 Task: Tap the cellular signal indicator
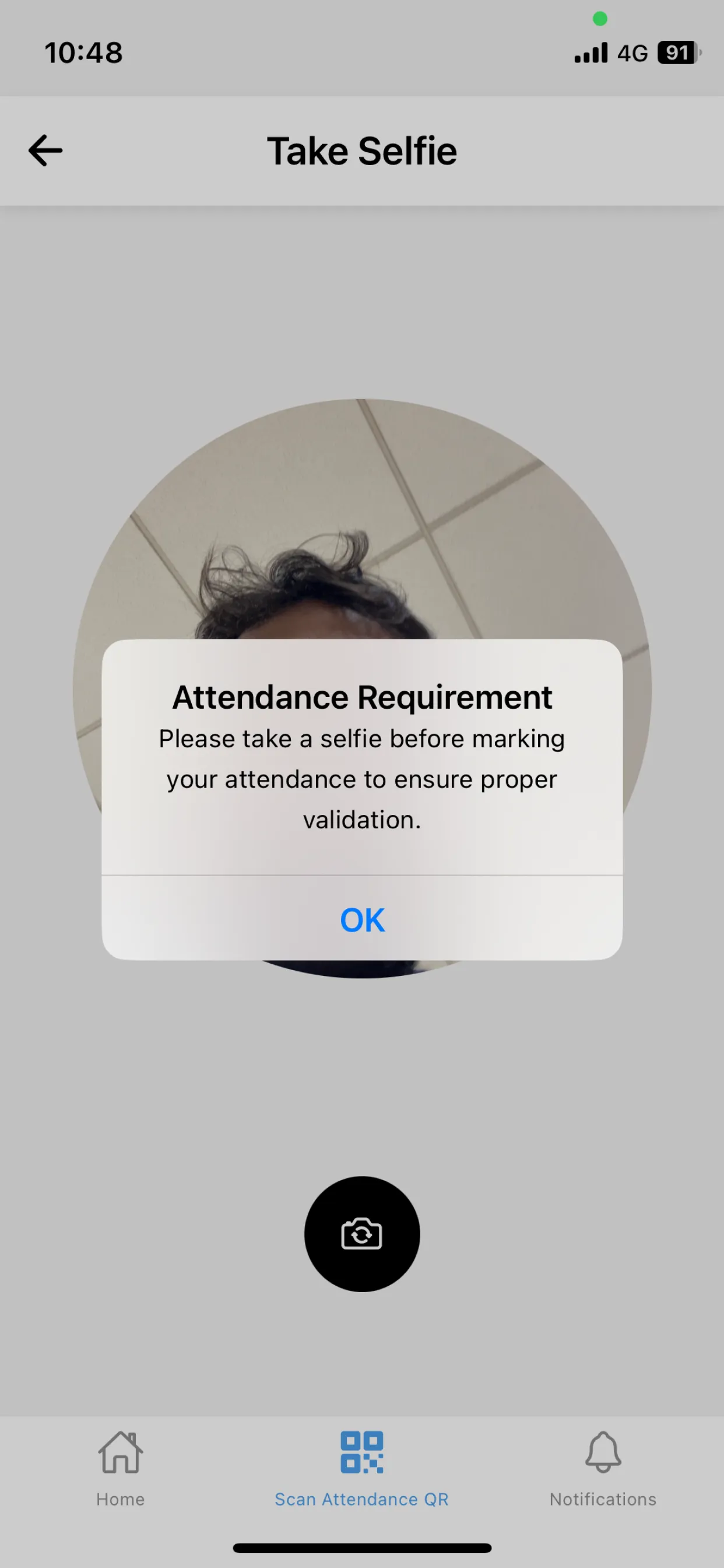[x=589, y=53]
